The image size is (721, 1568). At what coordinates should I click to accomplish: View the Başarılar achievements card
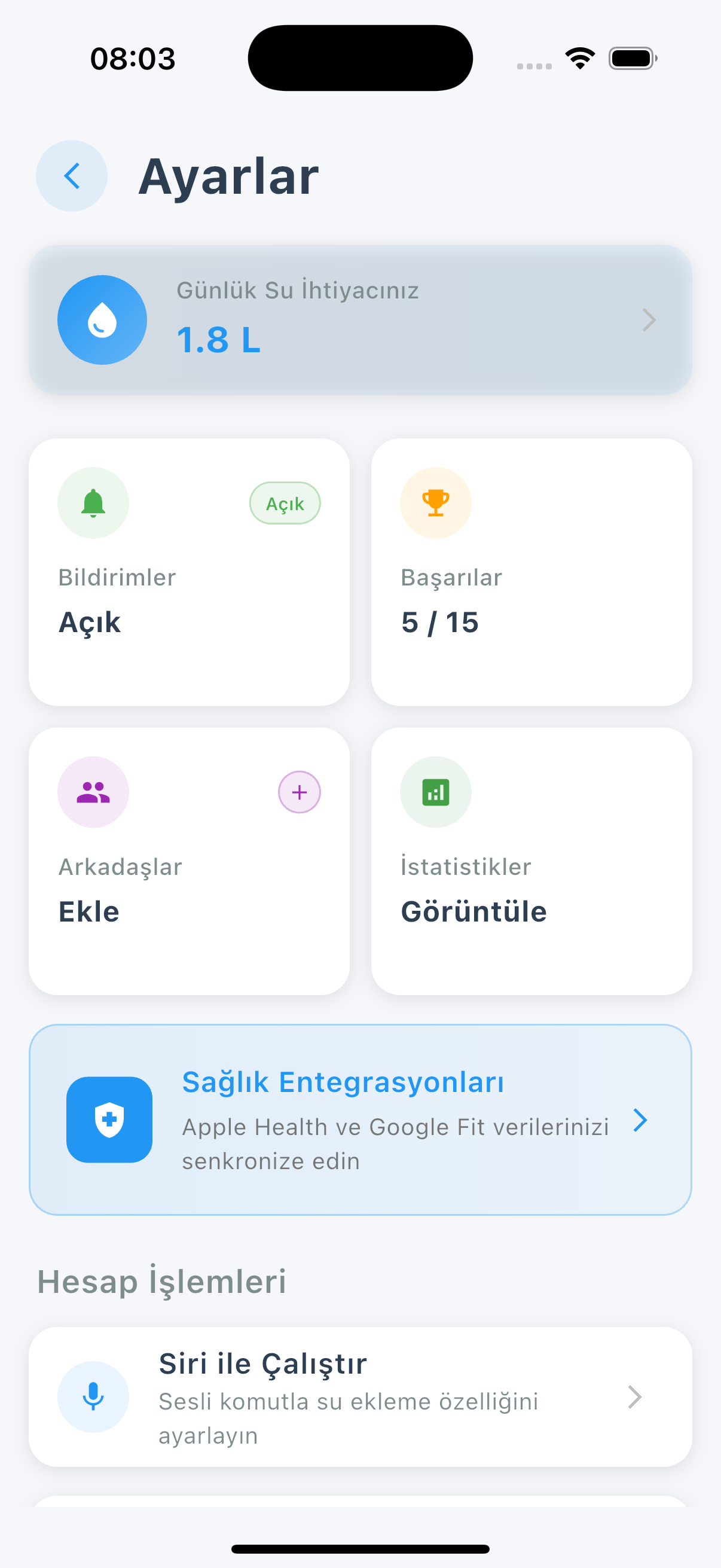[531, 572]
